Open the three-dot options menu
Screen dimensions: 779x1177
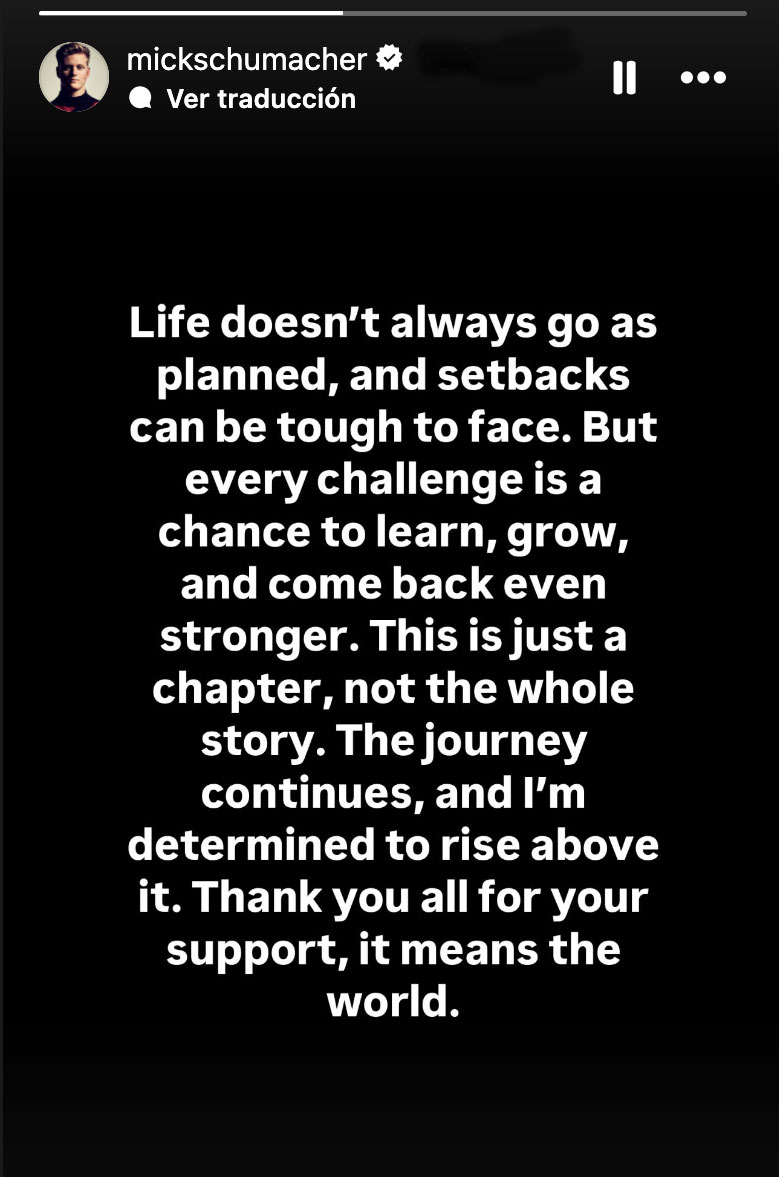pyautogui.click(x=702, y=77)
